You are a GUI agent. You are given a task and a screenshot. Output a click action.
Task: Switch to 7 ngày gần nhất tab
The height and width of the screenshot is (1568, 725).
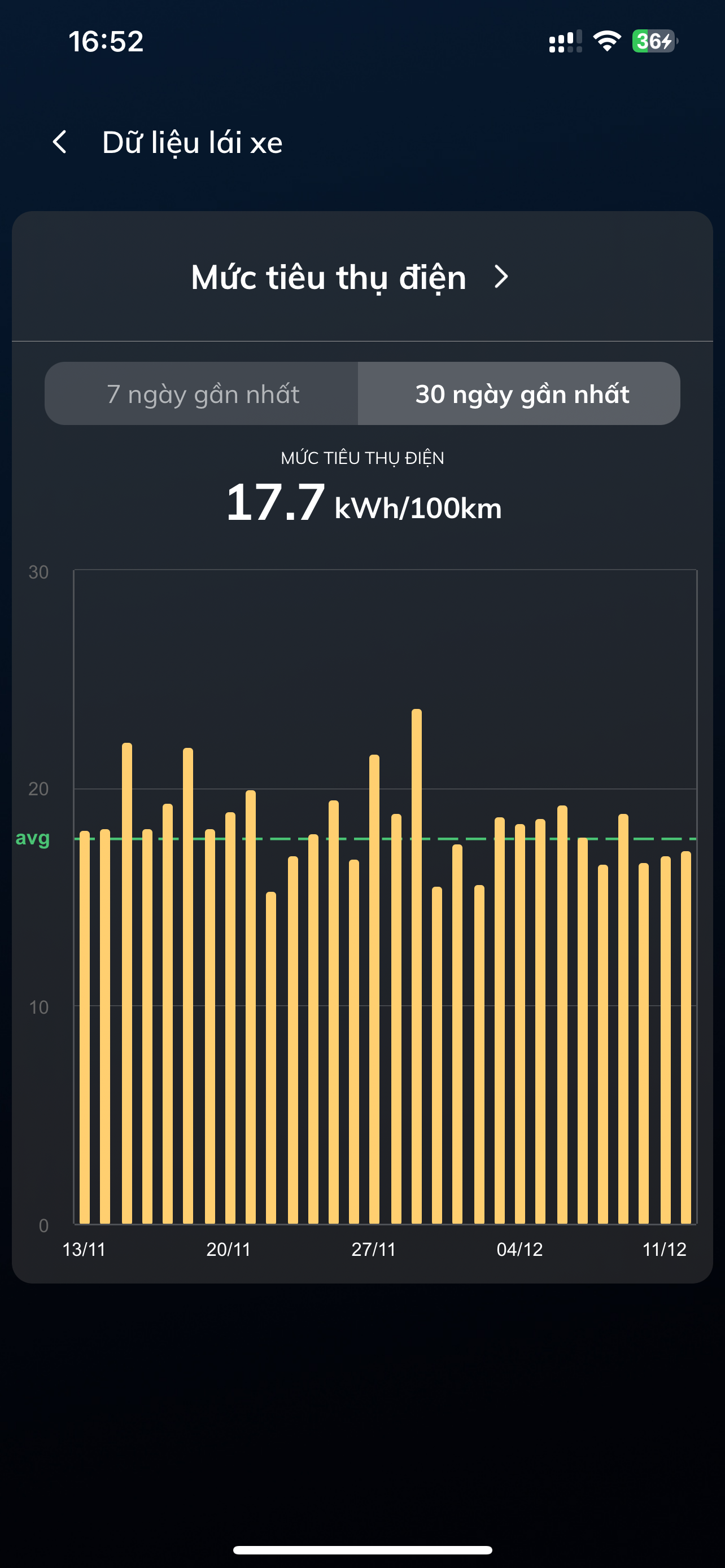pyautogui.click(x=202, y=394)
